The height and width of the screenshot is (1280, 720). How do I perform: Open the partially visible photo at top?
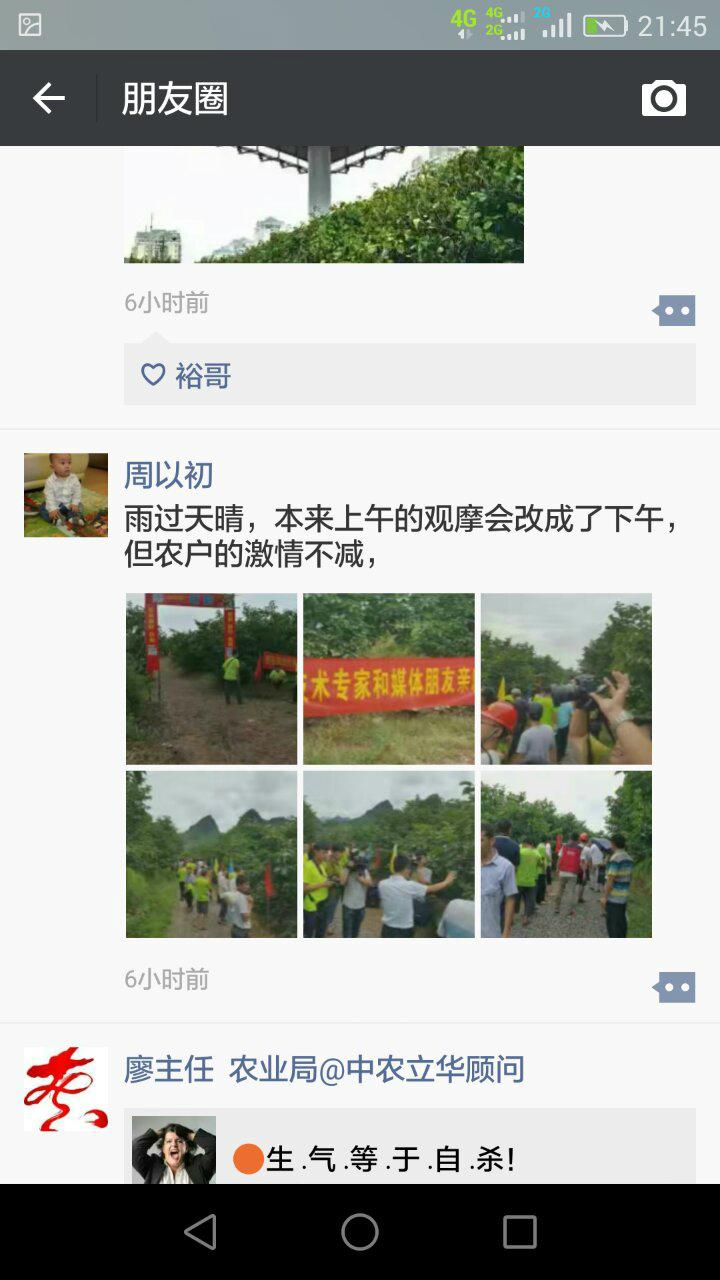[x=323, y=205]
